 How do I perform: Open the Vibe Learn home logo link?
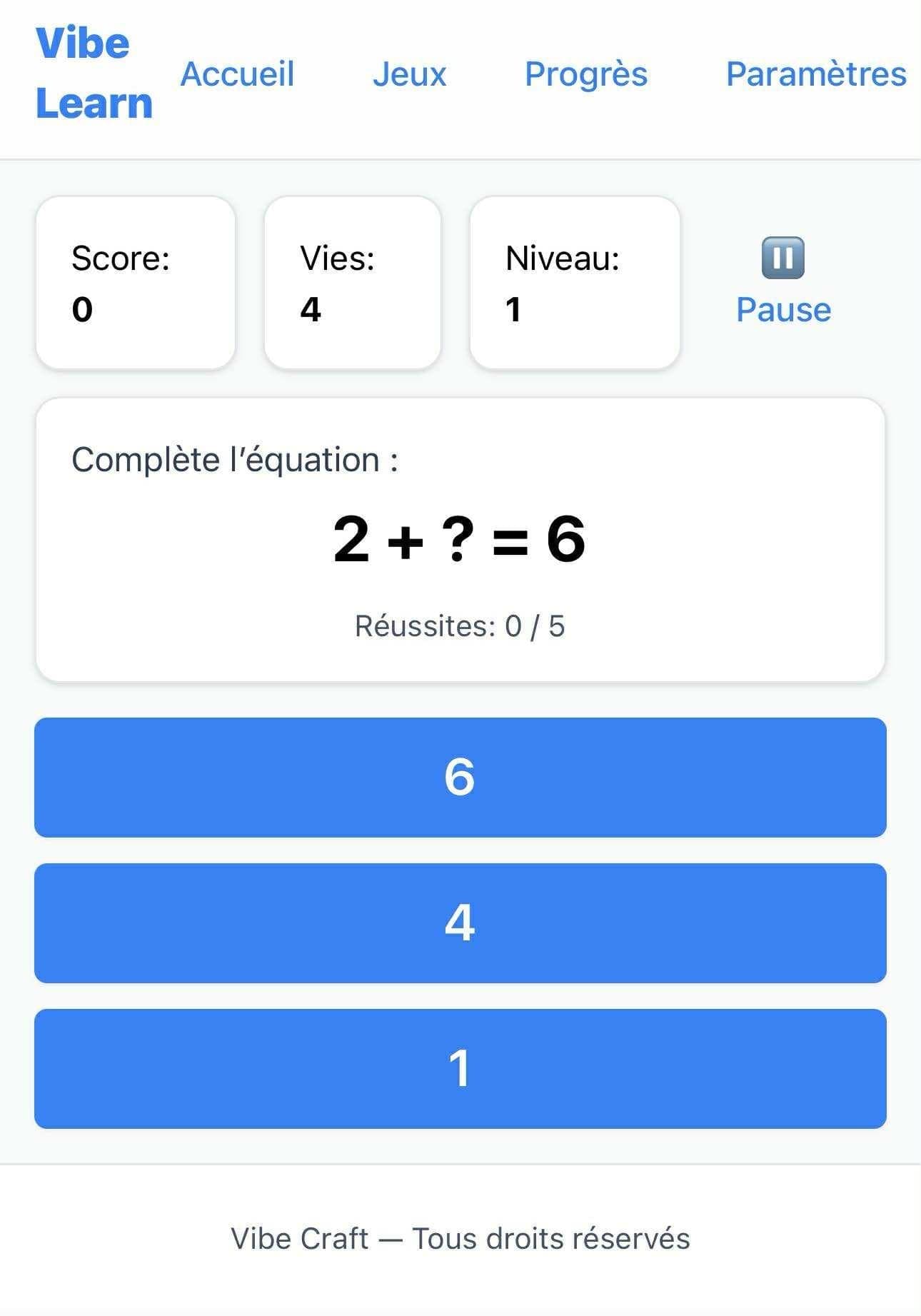[94, 74]
